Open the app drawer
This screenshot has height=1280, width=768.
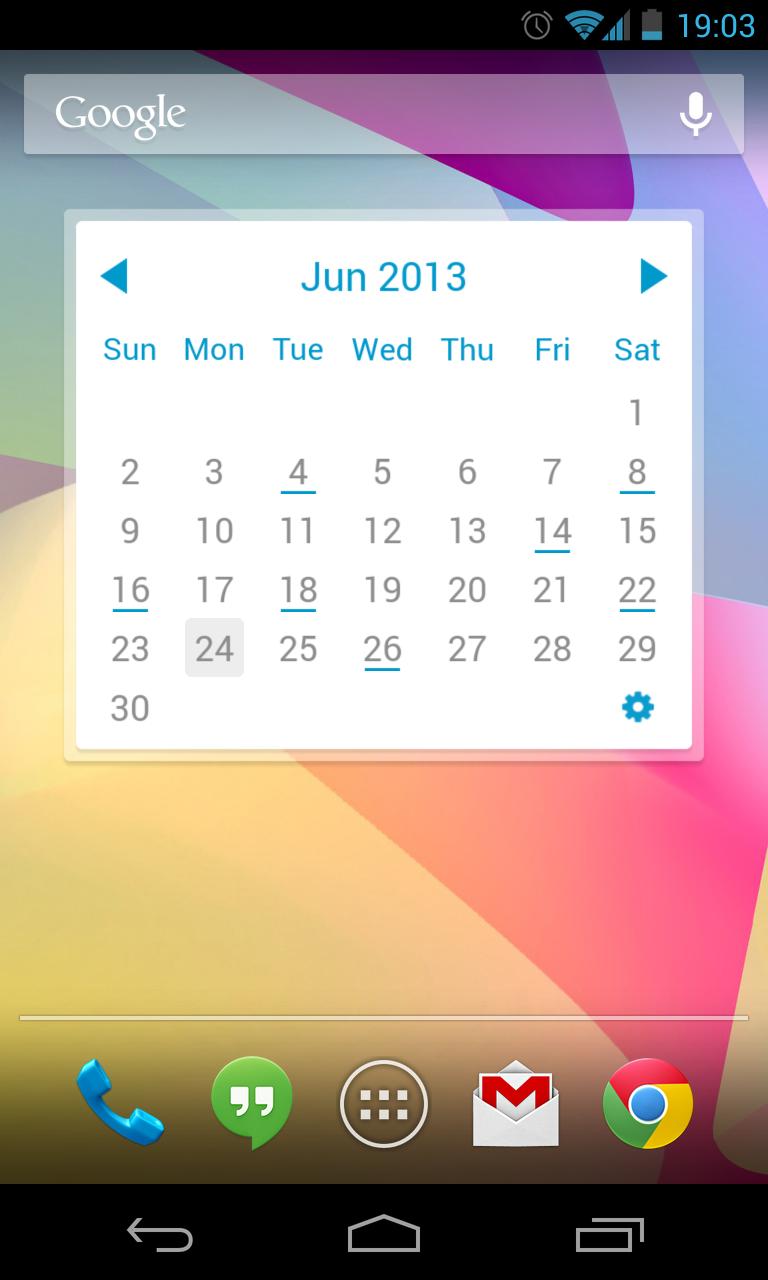pyautogui.click(x=383, y=1104)
